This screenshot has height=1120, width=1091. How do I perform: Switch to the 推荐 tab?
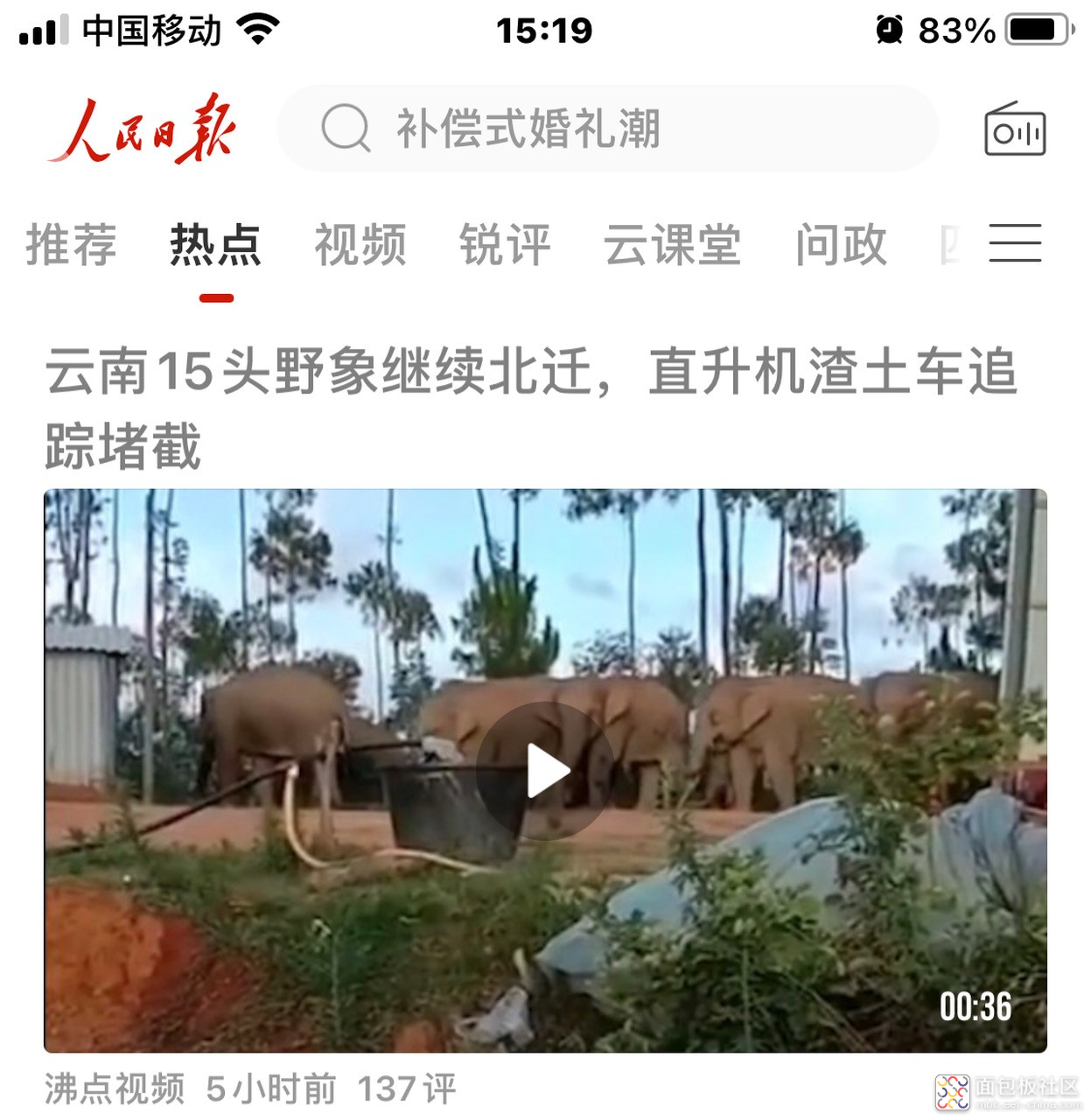(x=71, y=244)
